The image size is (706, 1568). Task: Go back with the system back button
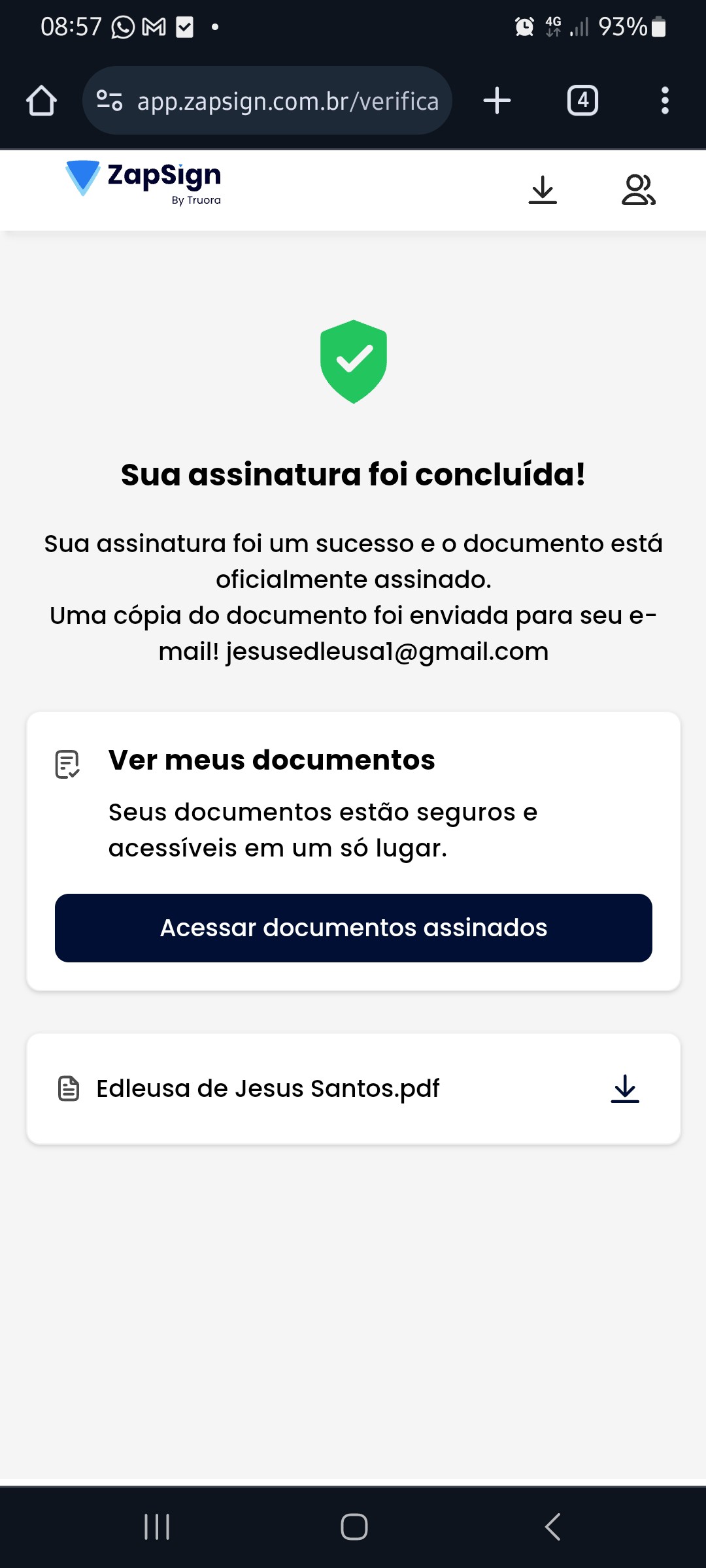pos(552,1527)
